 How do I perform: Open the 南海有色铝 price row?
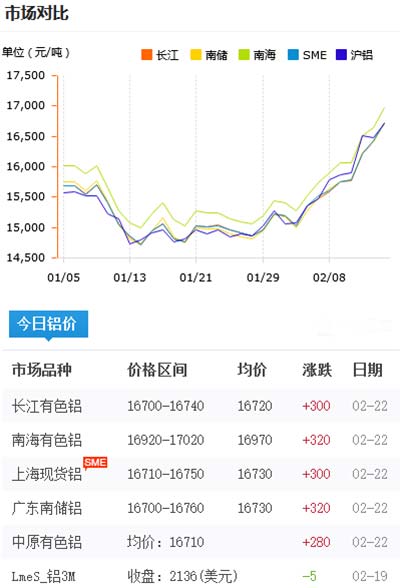[x=201, y=440]
